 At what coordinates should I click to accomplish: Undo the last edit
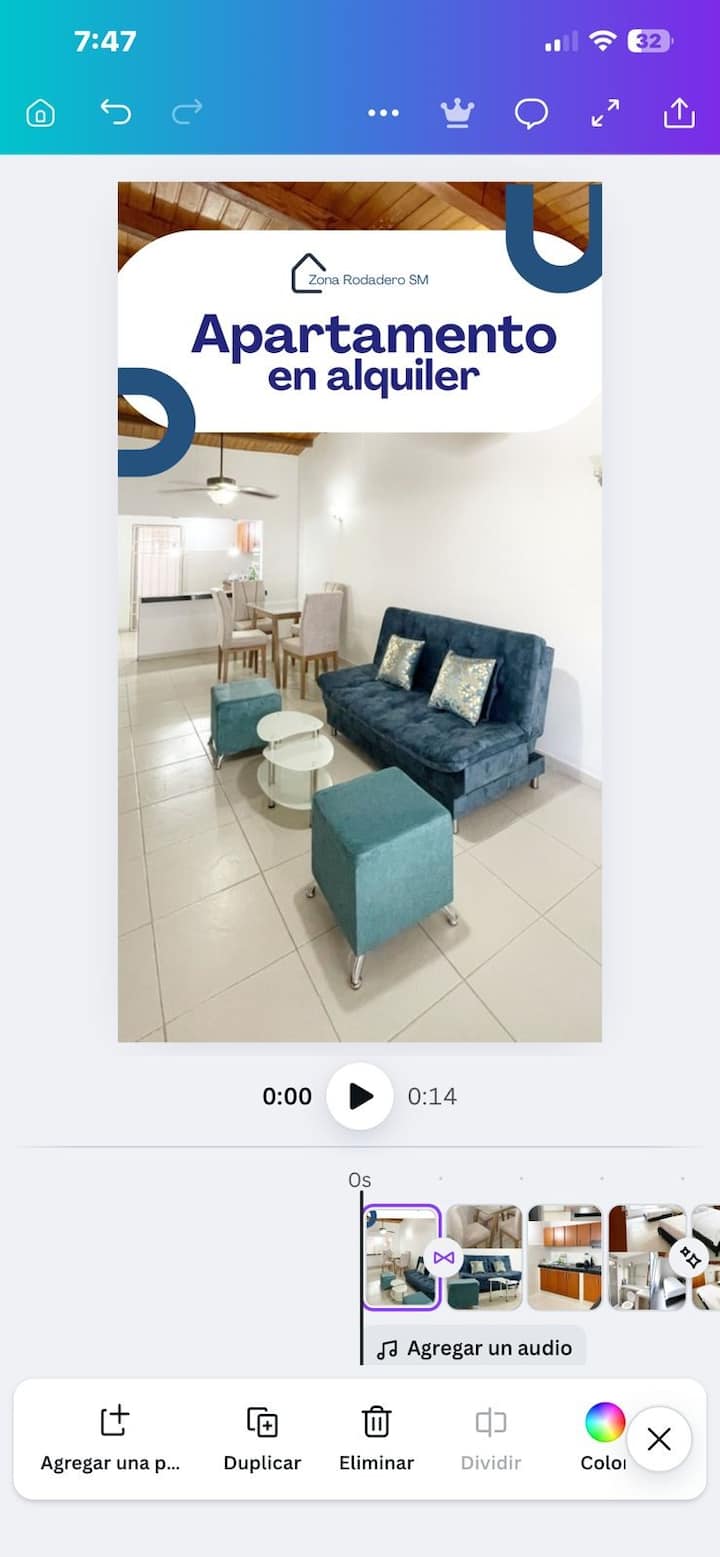(x=116, y=112)
